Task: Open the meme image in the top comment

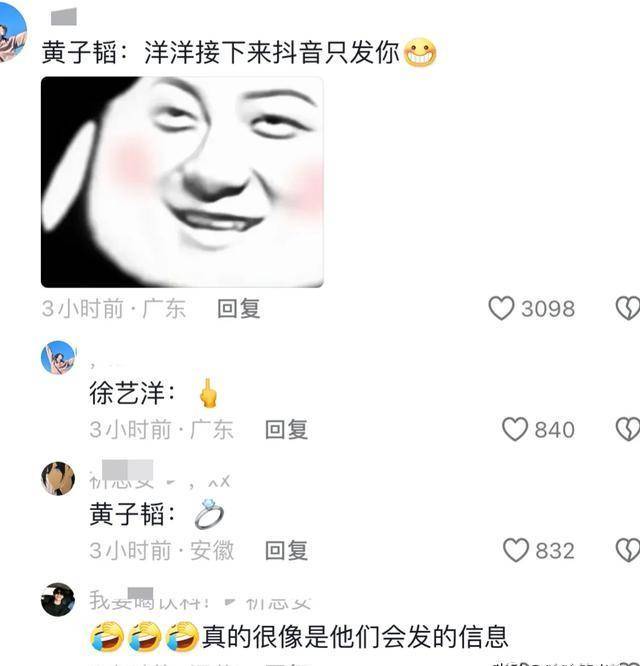Action: click(182, 182)
